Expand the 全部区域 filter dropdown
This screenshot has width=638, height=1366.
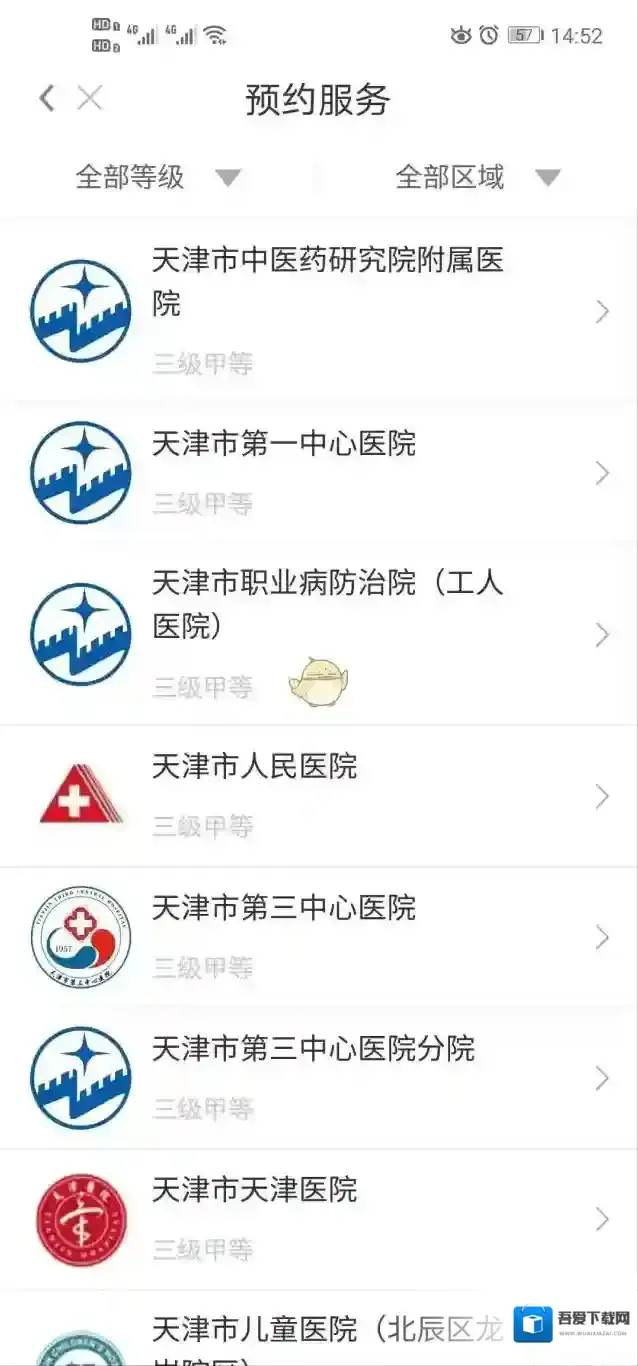click(477, 178)
